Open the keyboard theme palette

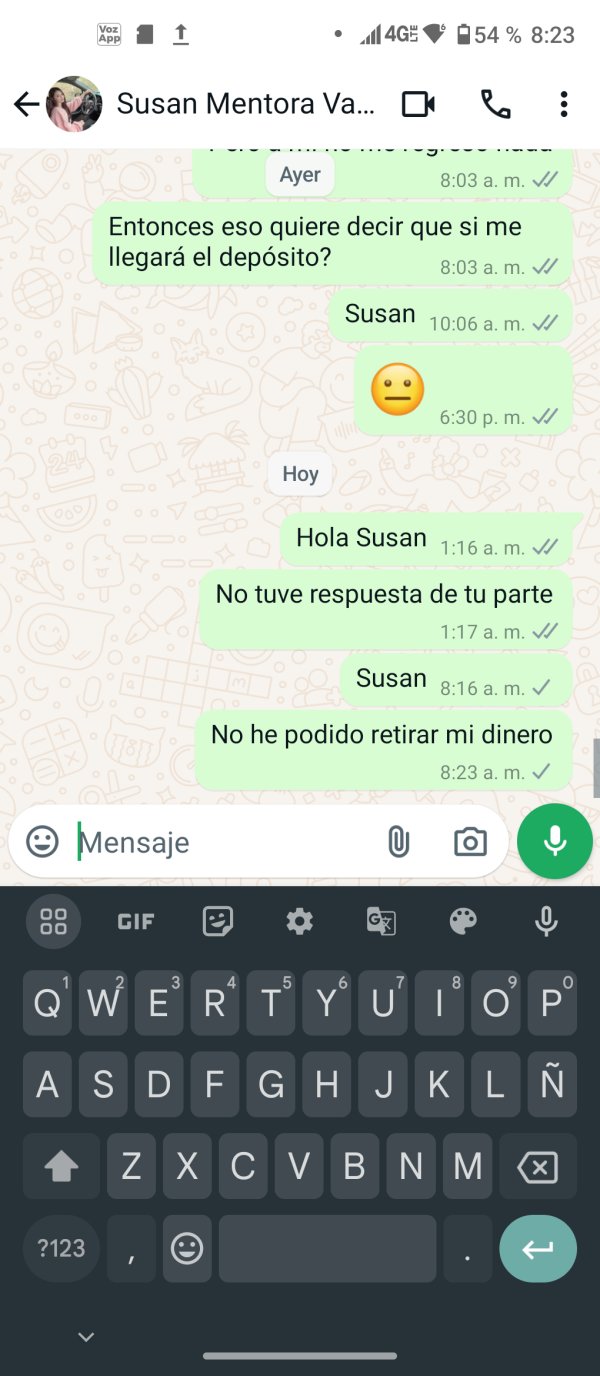tap(463, 921)
